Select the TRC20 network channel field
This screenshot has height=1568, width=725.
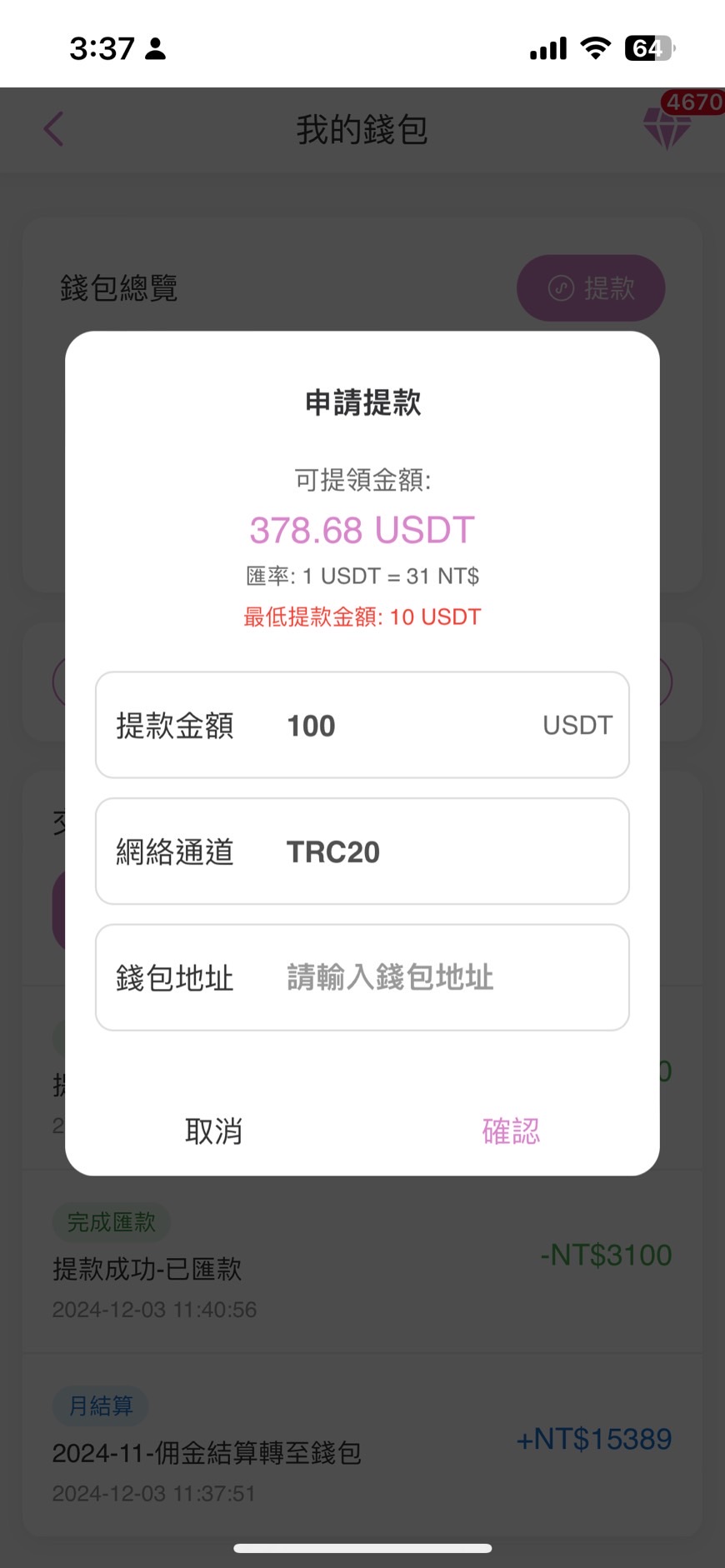tap(362, 851)
